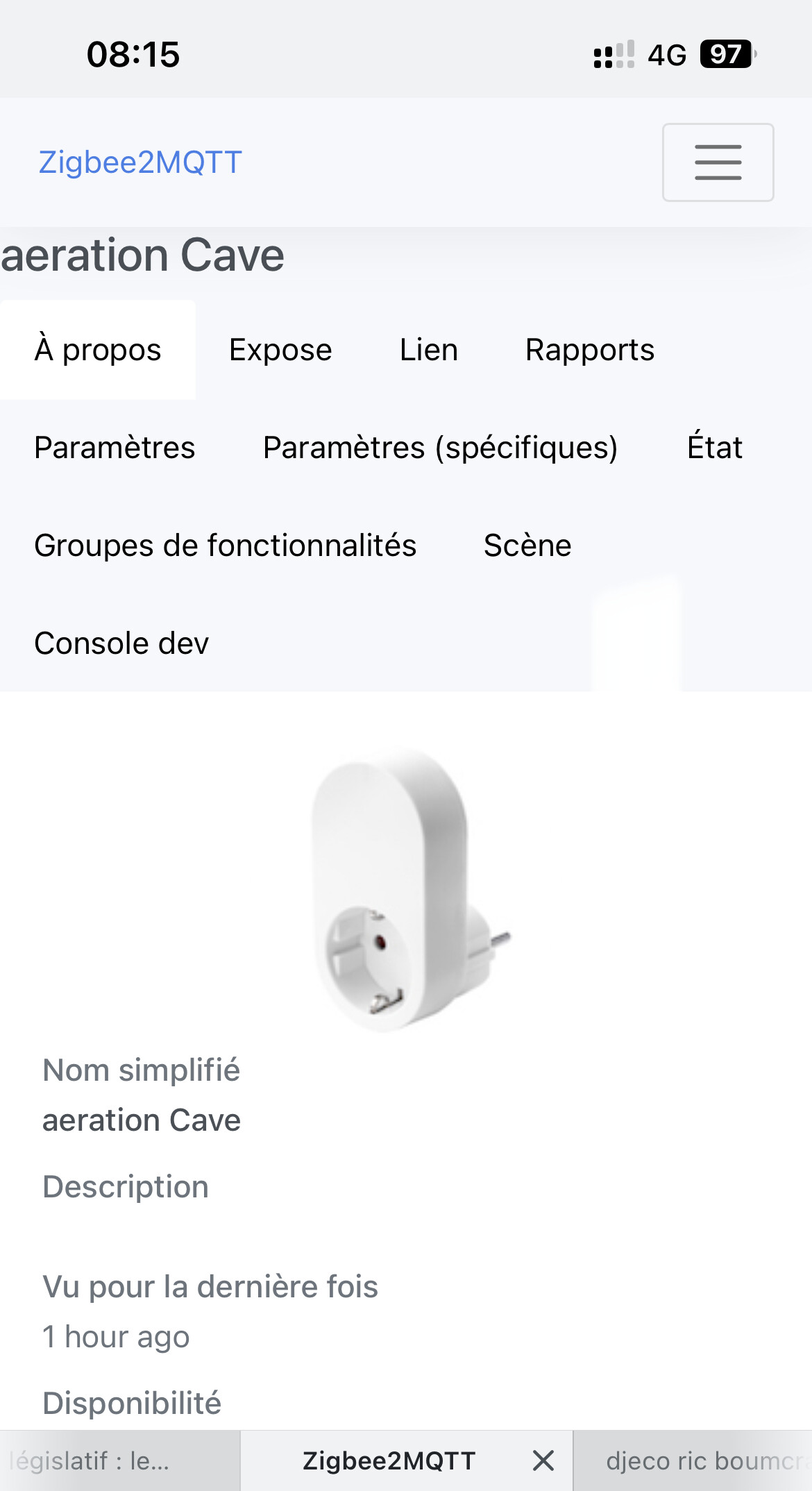This screenshot has height=1491, width=812.
Task: Open the Paramètres tab
Action: tap(115, 448)
